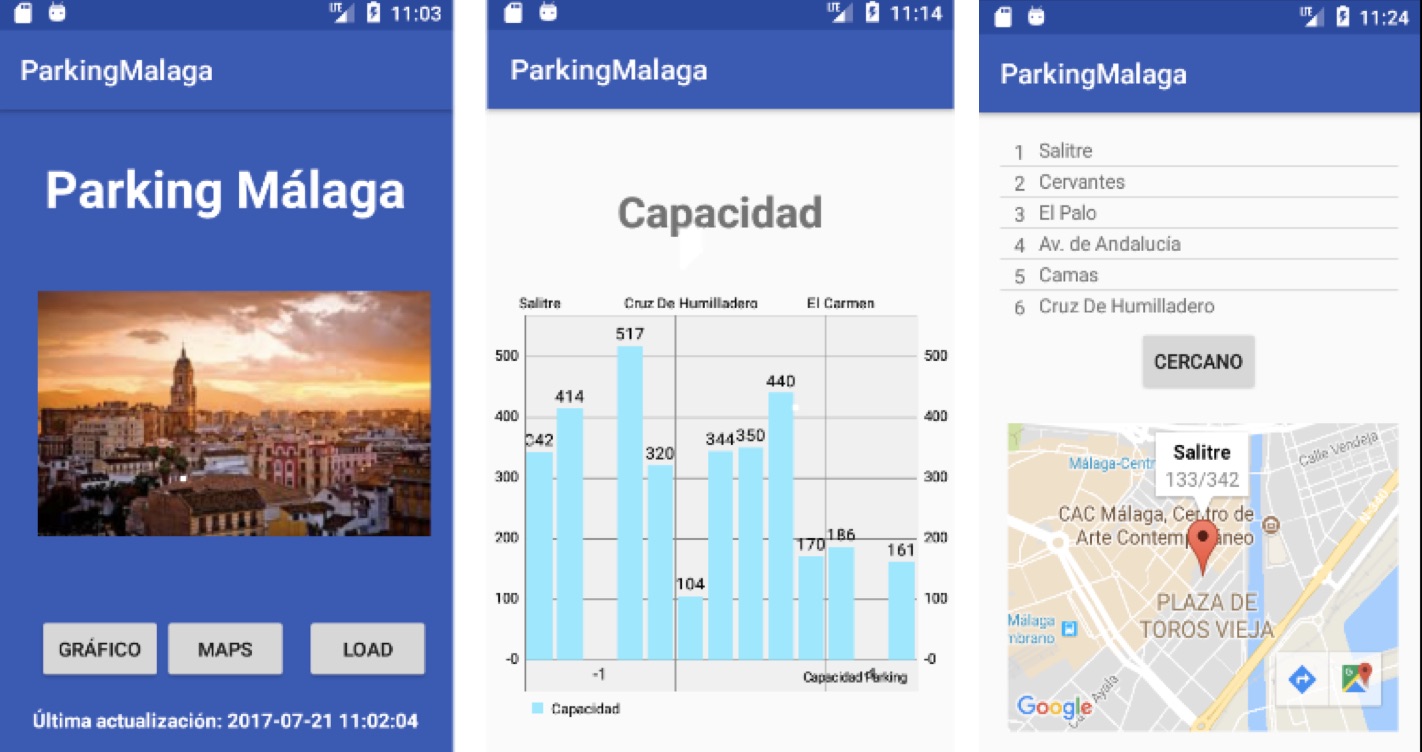Select Cervantes in the parking list

(x=1198, y=182)
